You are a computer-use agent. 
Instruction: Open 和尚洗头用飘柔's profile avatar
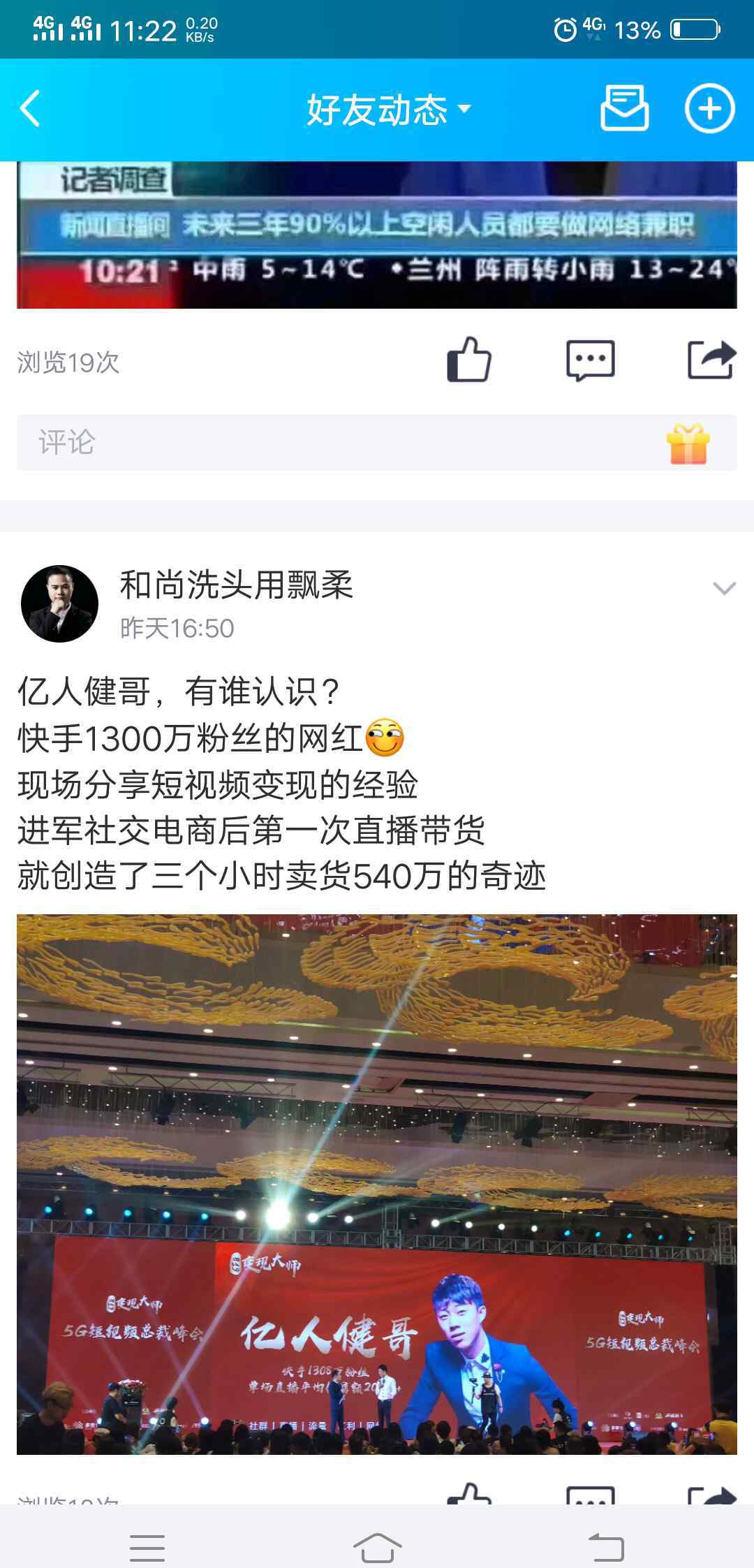(59, 603)
